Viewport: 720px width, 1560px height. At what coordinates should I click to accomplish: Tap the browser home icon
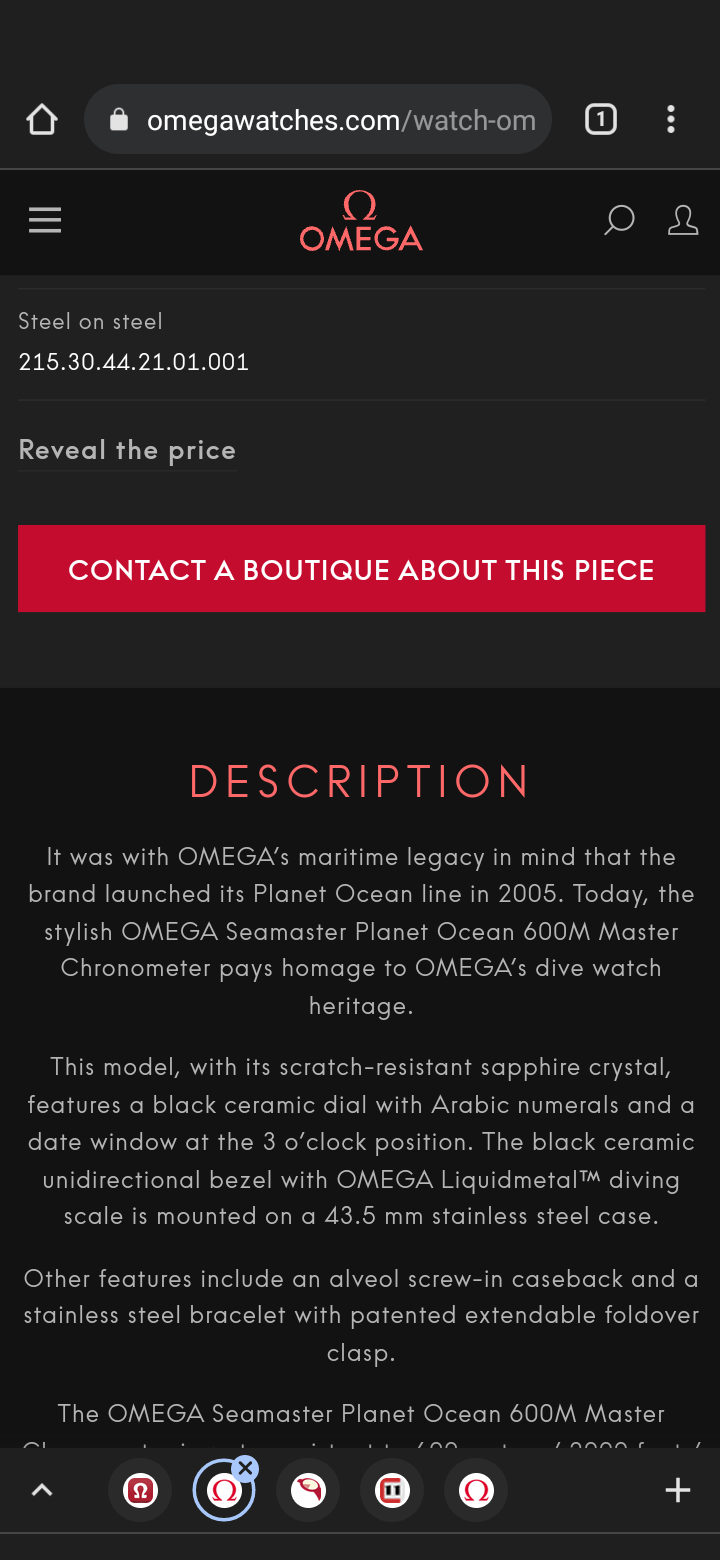click(x=42, y=121)
